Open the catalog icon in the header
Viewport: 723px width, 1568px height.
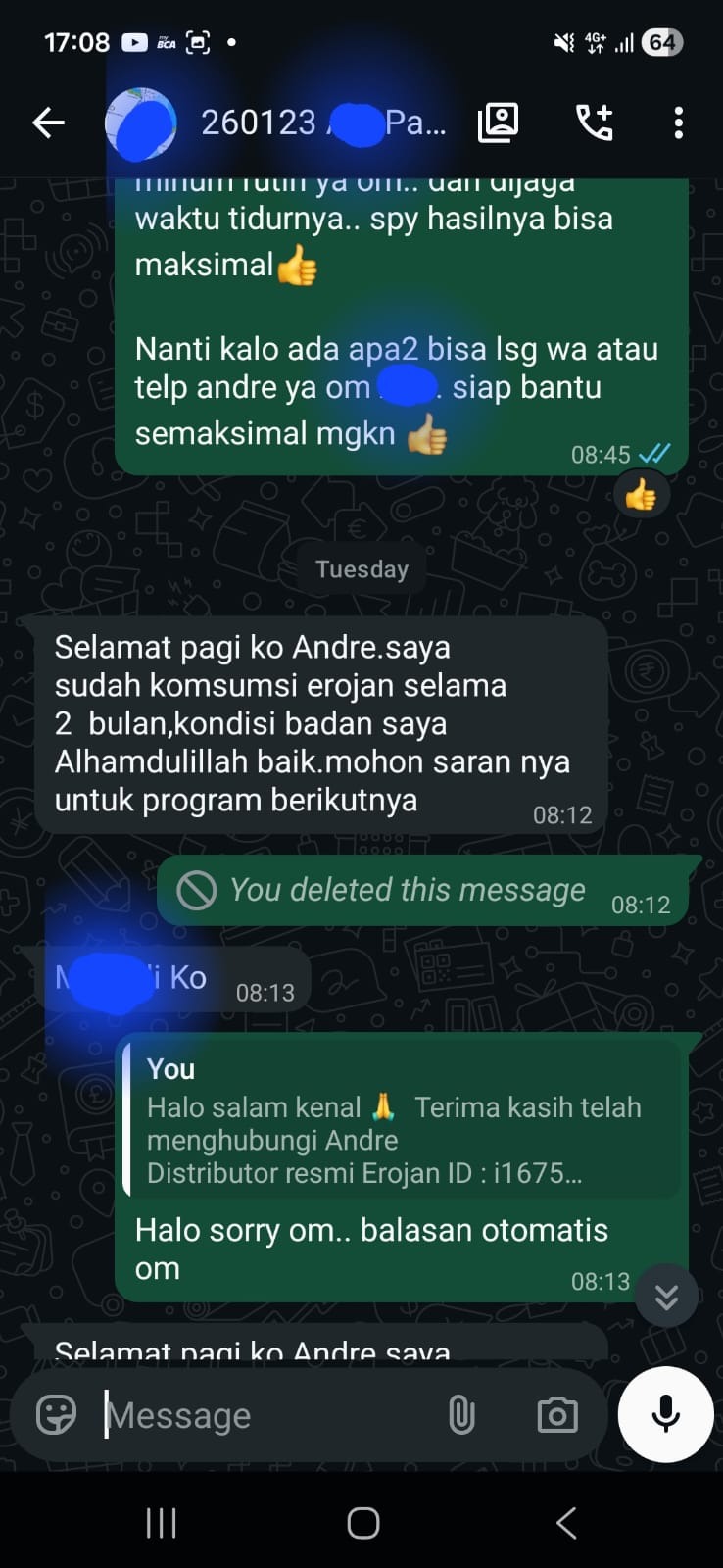pos(498,122)
